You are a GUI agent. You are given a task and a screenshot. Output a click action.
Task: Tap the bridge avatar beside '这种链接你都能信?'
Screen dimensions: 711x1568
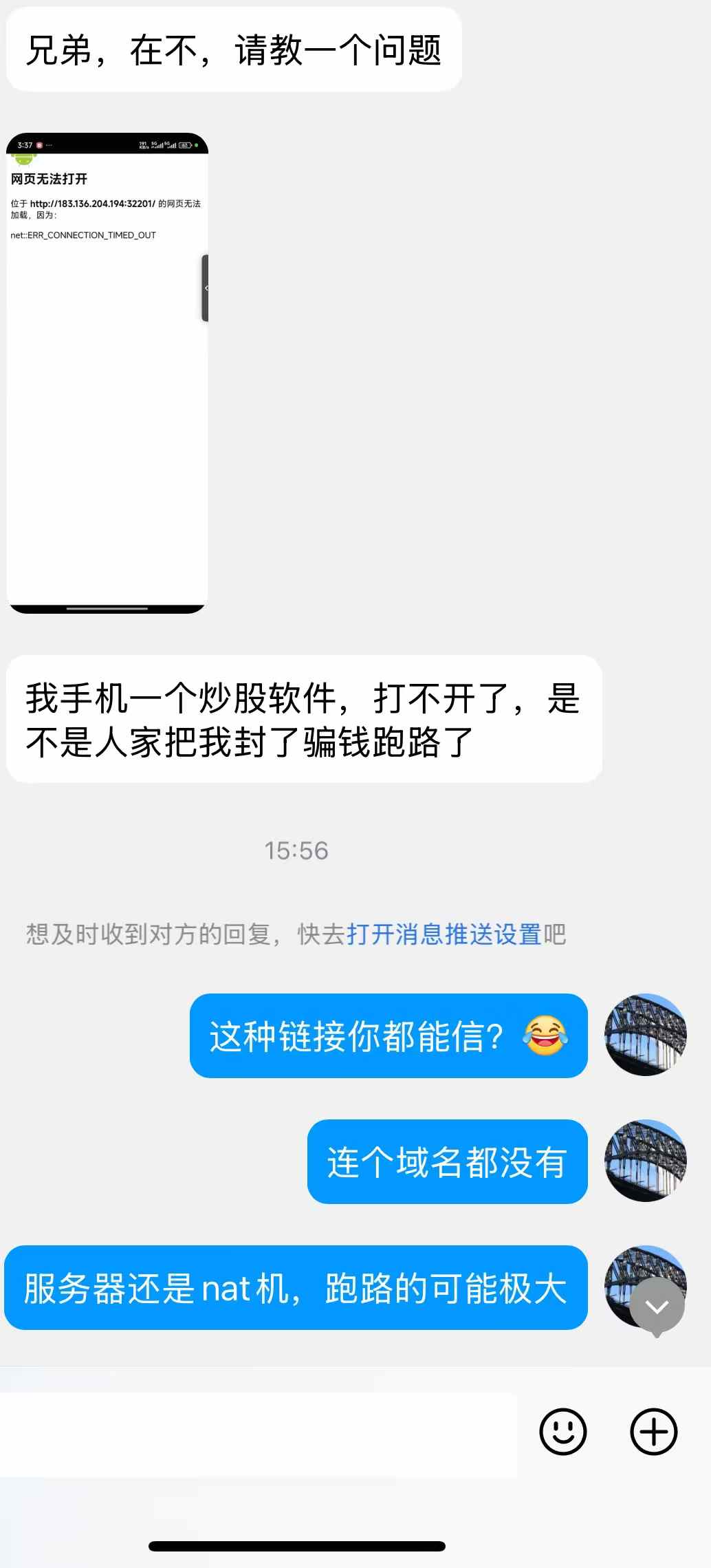coord(644,1035)
